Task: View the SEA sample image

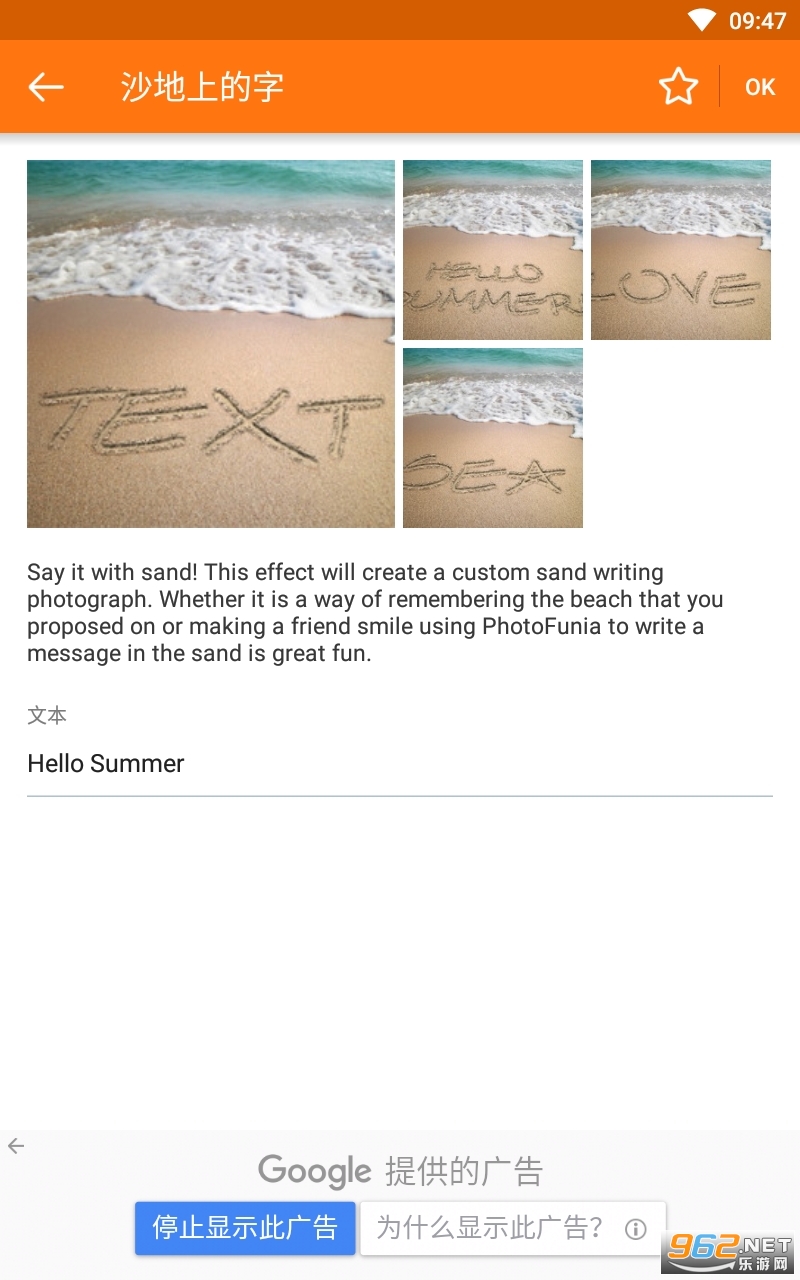Action: 493,438
